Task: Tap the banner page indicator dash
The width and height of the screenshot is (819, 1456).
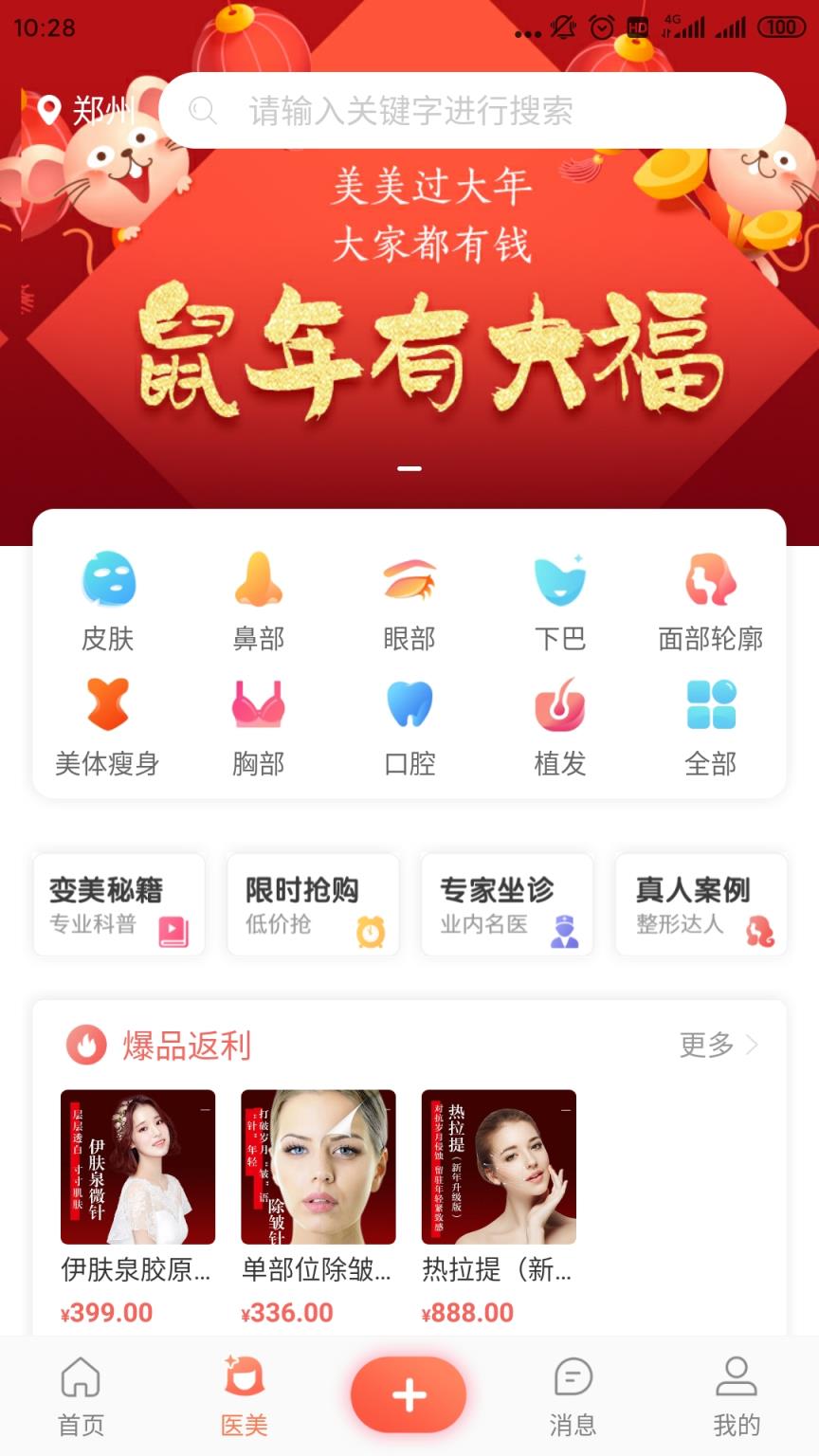Action: click(409, 466)
